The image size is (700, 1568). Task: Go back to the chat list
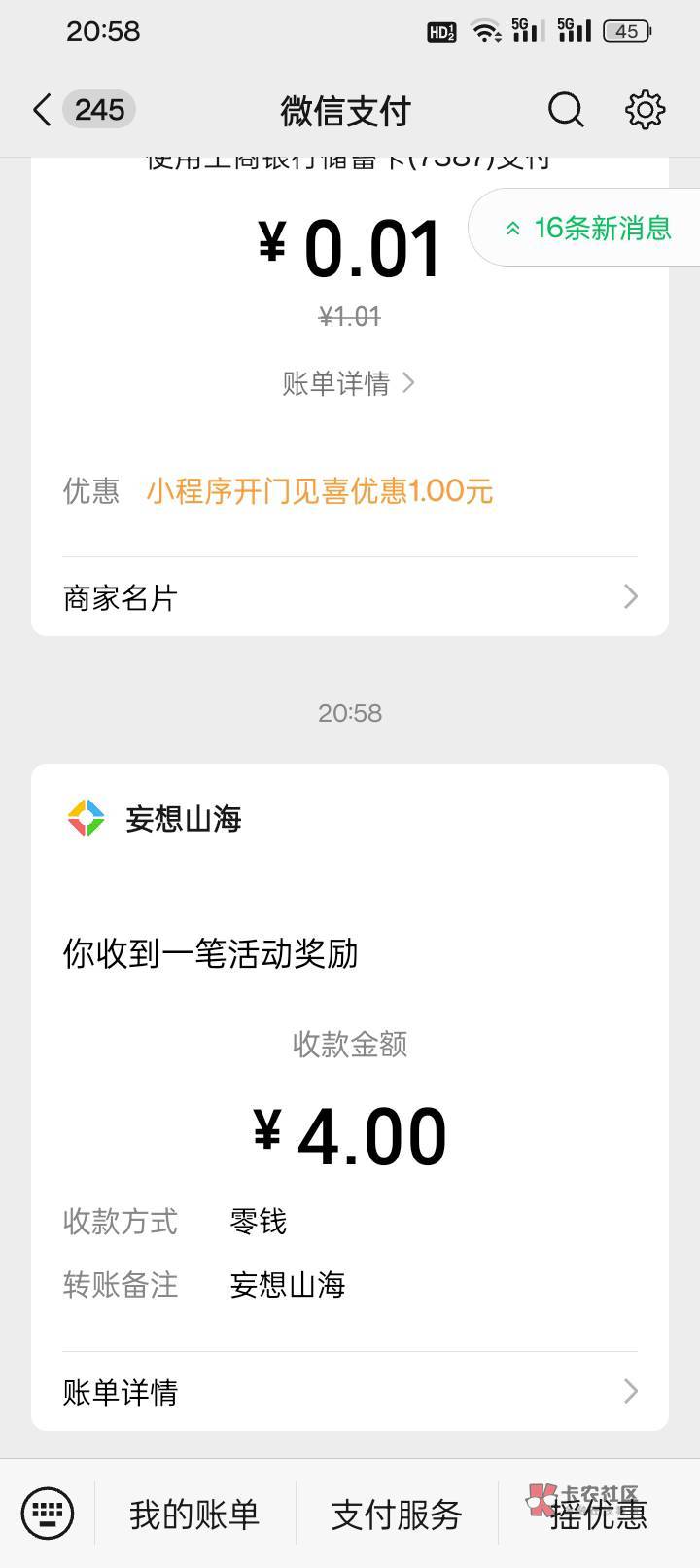click(x=42, y=110)
